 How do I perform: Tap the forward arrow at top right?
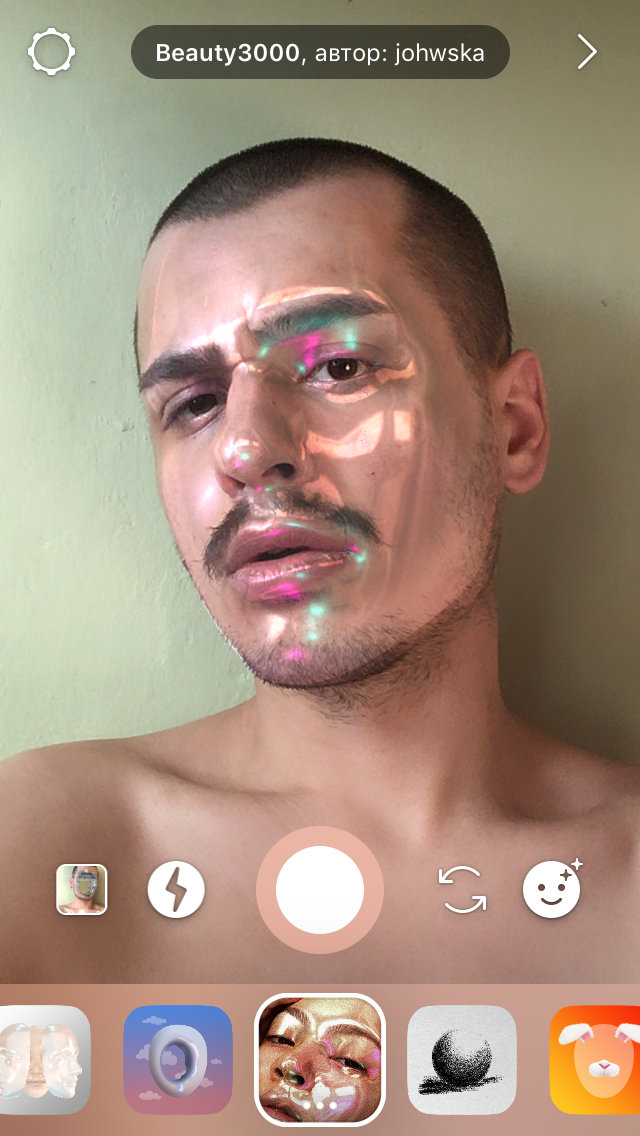(587, 53)
